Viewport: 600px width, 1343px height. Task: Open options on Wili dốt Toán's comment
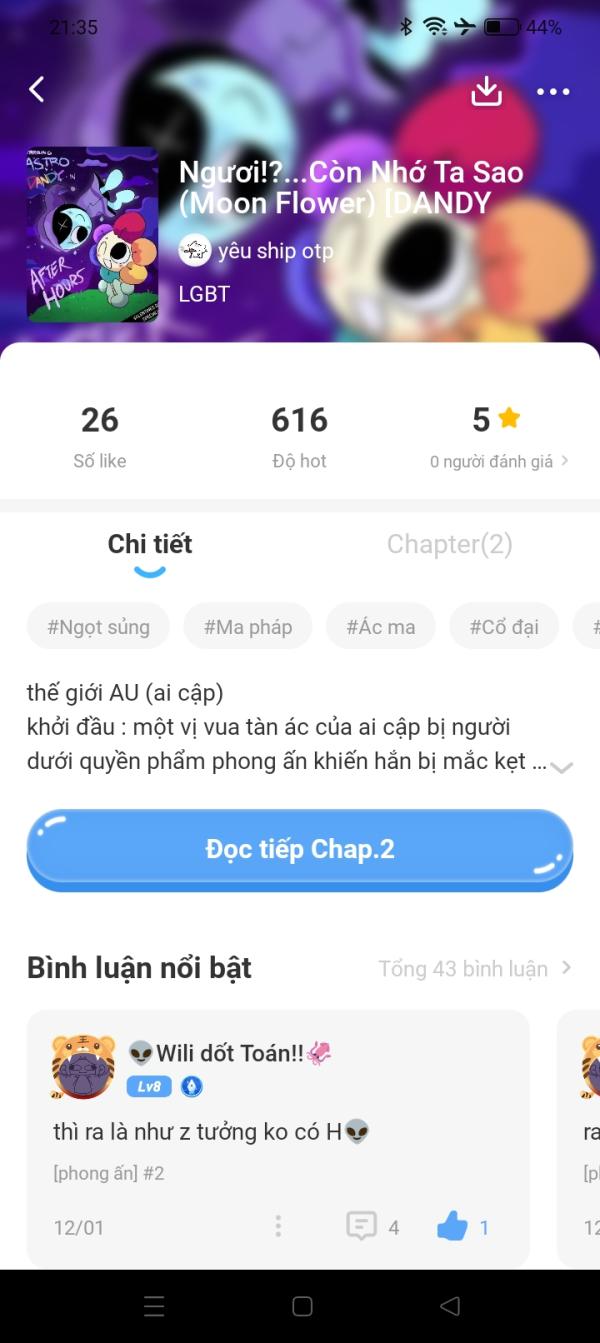coord(278,1226)
